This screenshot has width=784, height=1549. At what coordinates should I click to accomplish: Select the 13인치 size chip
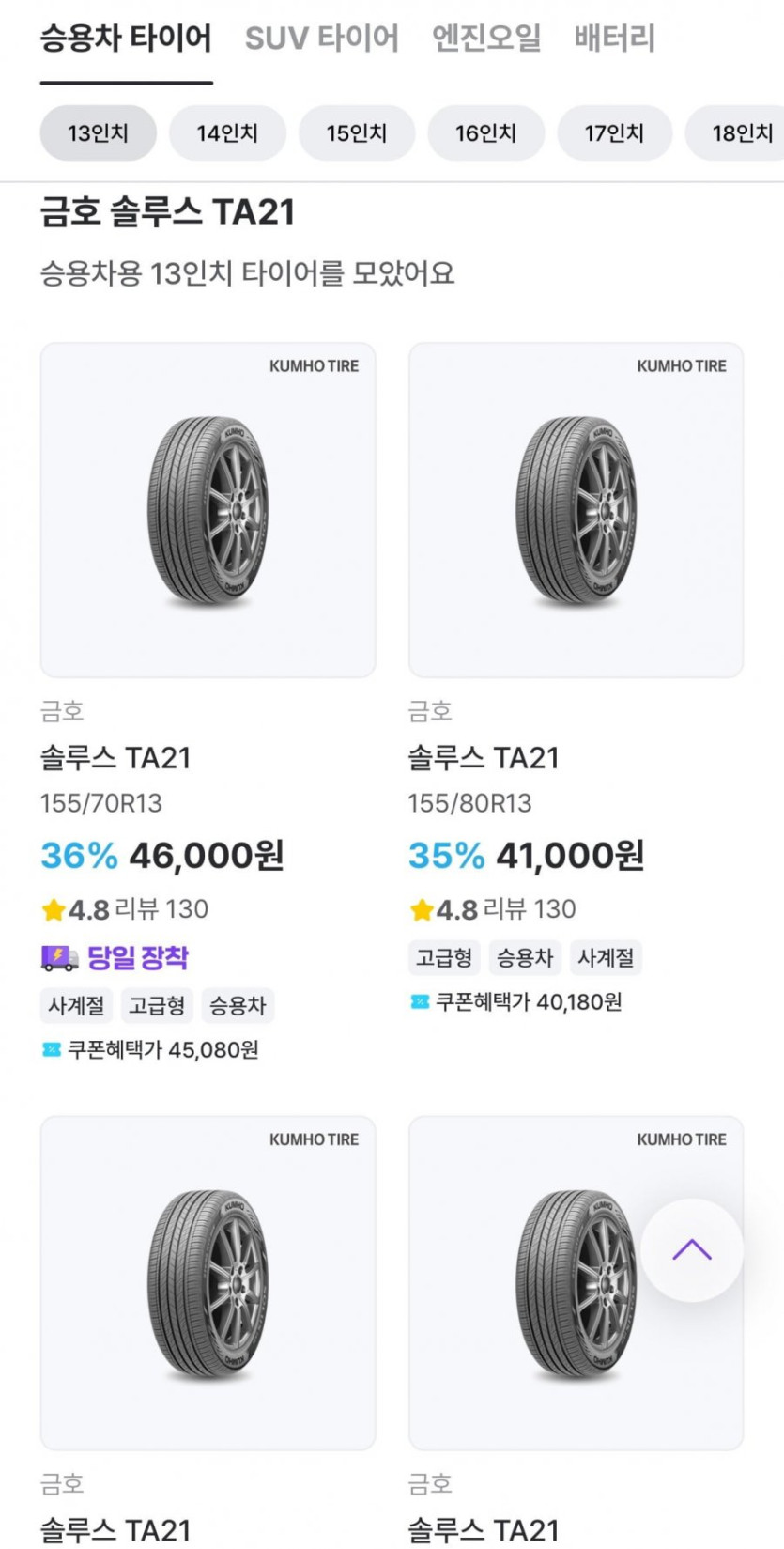pos(98,133)
